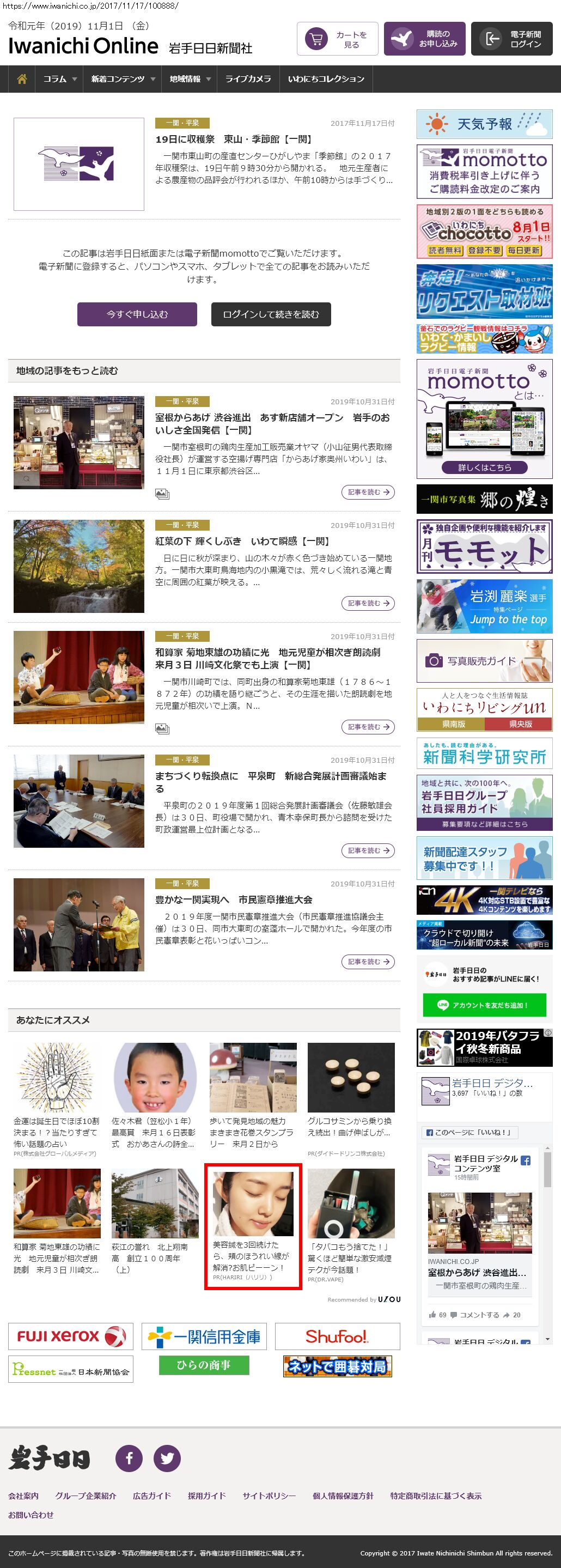Expand the 地域情報 menu
Image resolution: width=561 pixels, height=1568 pixels.
tap(189, 79)
